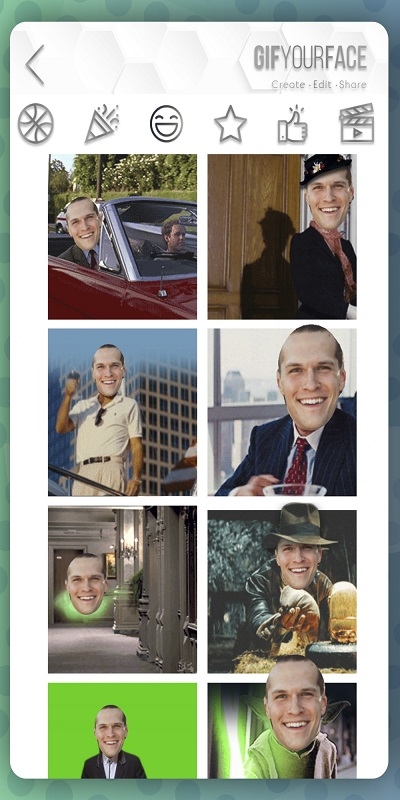Select the party popper category
Viewport: 400px width, 800px height.
pyautogui.click(x=102, y=123)
